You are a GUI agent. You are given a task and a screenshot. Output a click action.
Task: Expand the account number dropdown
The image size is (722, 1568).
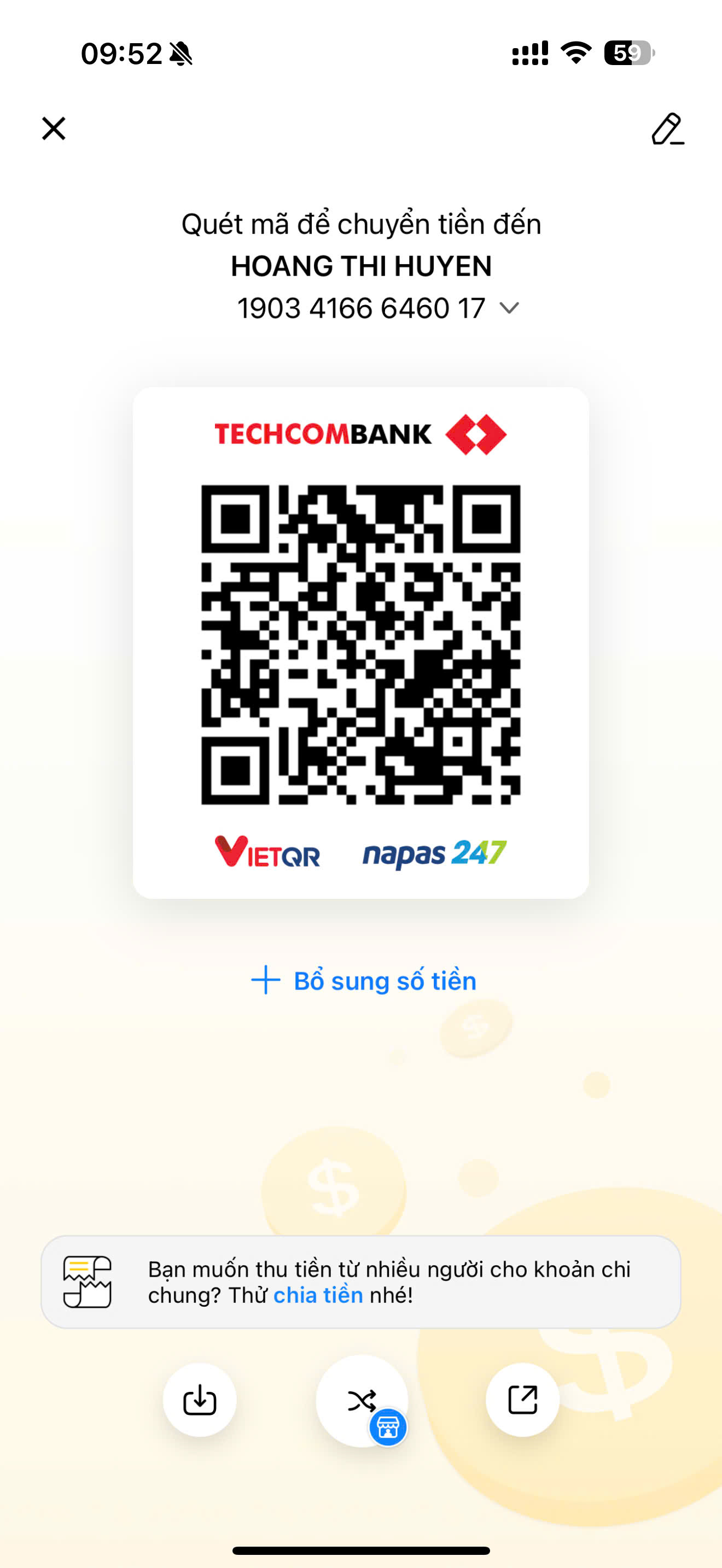[x=509, y=308]
